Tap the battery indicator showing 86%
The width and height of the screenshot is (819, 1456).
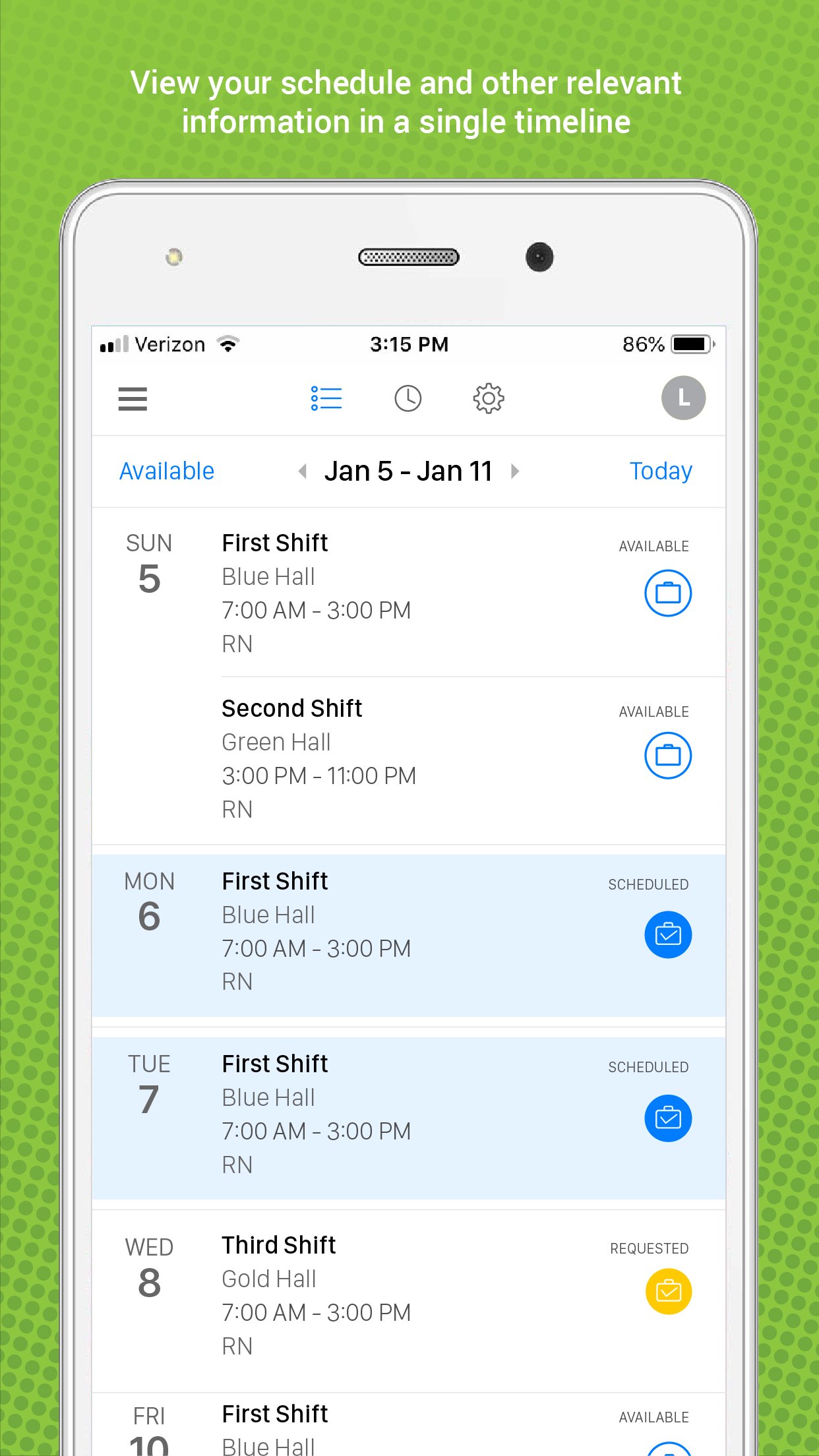point(691,344)
